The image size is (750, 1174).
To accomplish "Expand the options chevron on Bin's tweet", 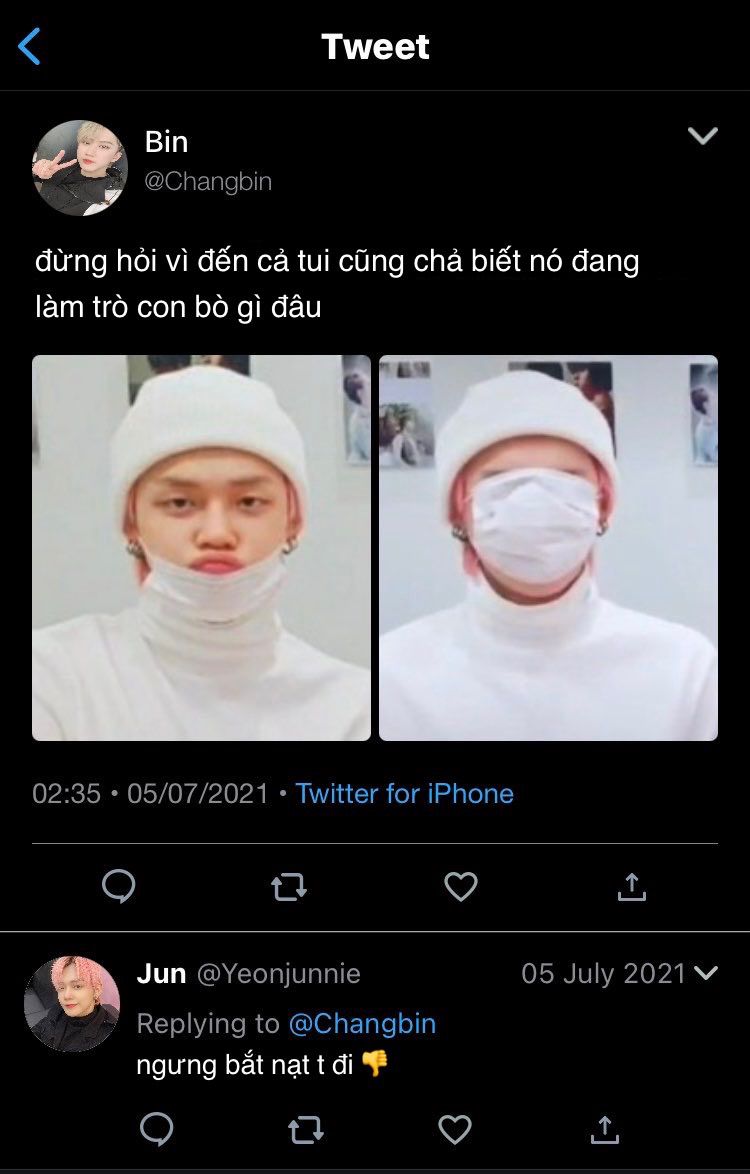I will point(703,136).
